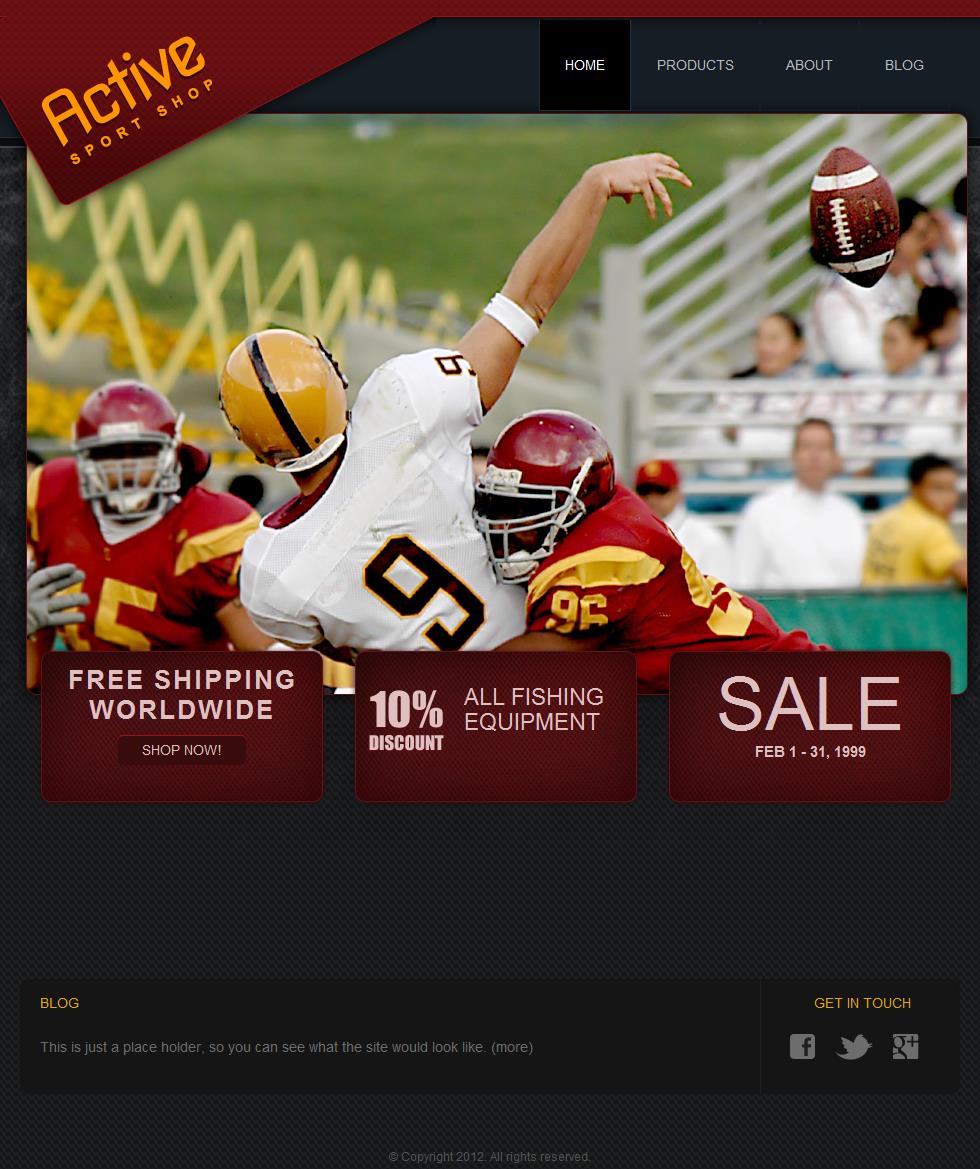The width and height of the screenshot is (980, 1169).
Task: Tap the Shop Now button
Action: click(x=181, y=750)
